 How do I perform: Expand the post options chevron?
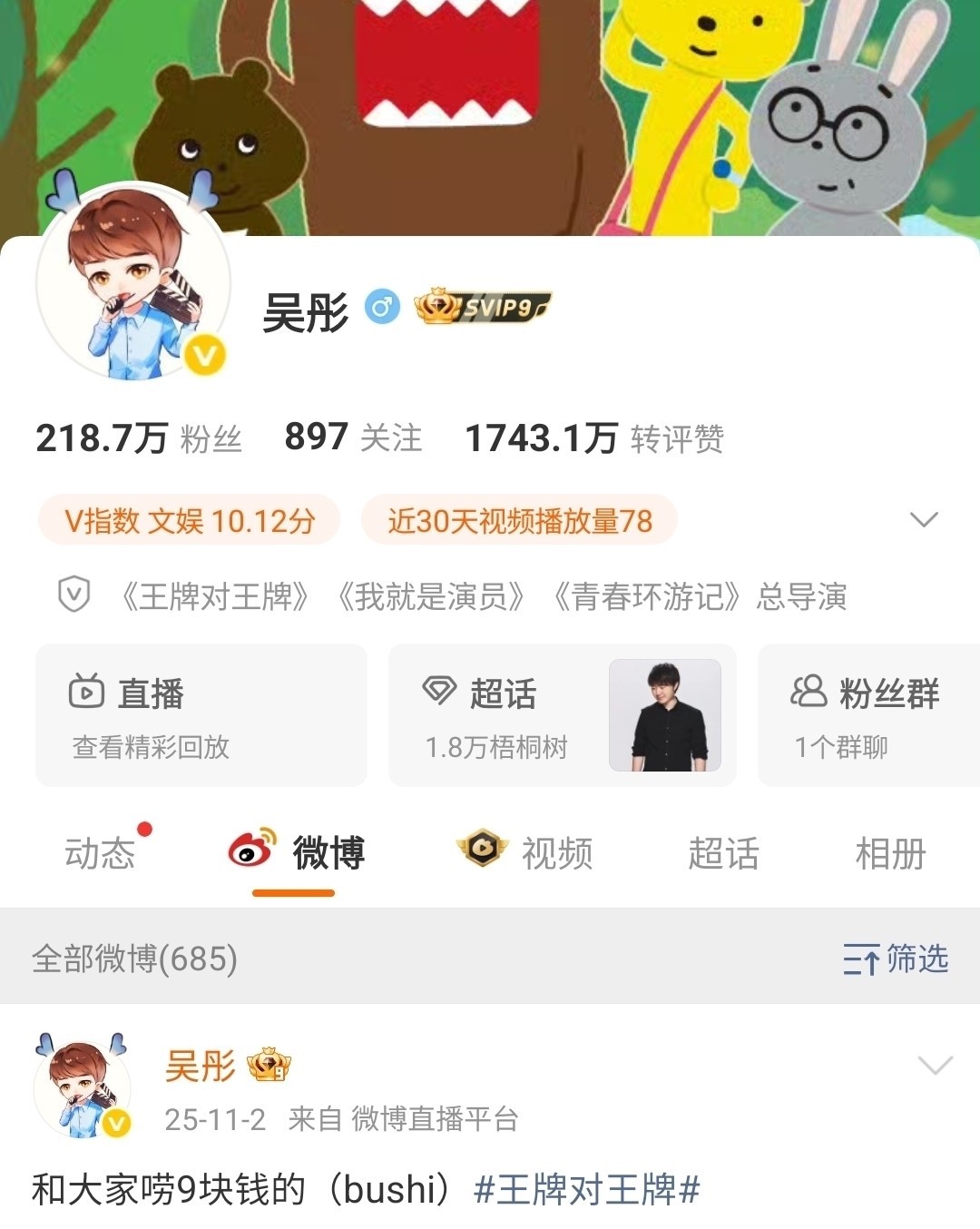pyautogui.click(x=935, y=1065)
